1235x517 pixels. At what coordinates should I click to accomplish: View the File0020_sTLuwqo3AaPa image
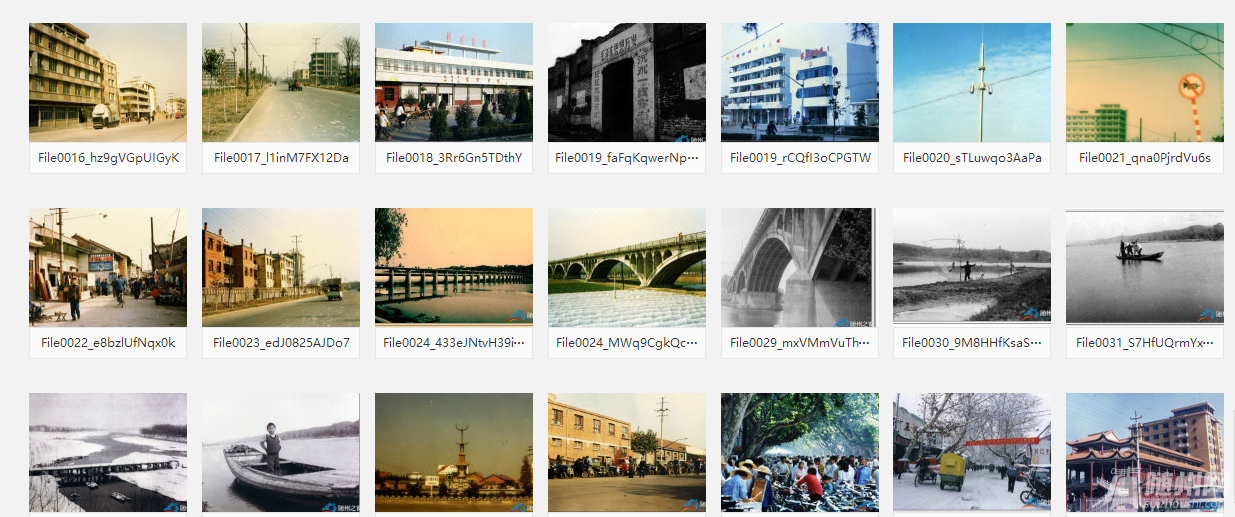(x=972, y=82)
